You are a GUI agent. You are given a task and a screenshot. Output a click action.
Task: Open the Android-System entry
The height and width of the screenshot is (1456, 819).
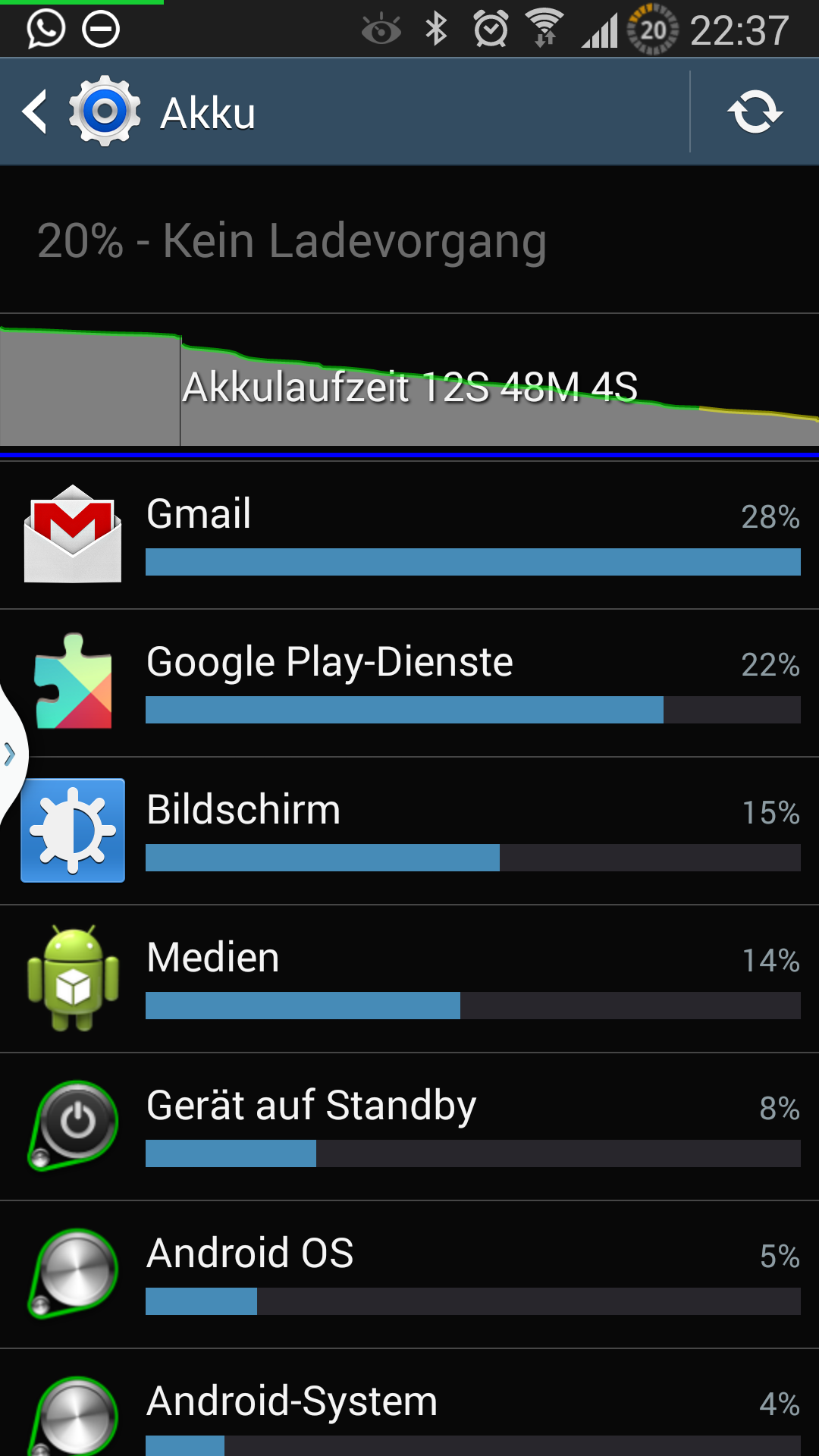click(x=409, y=1403)
